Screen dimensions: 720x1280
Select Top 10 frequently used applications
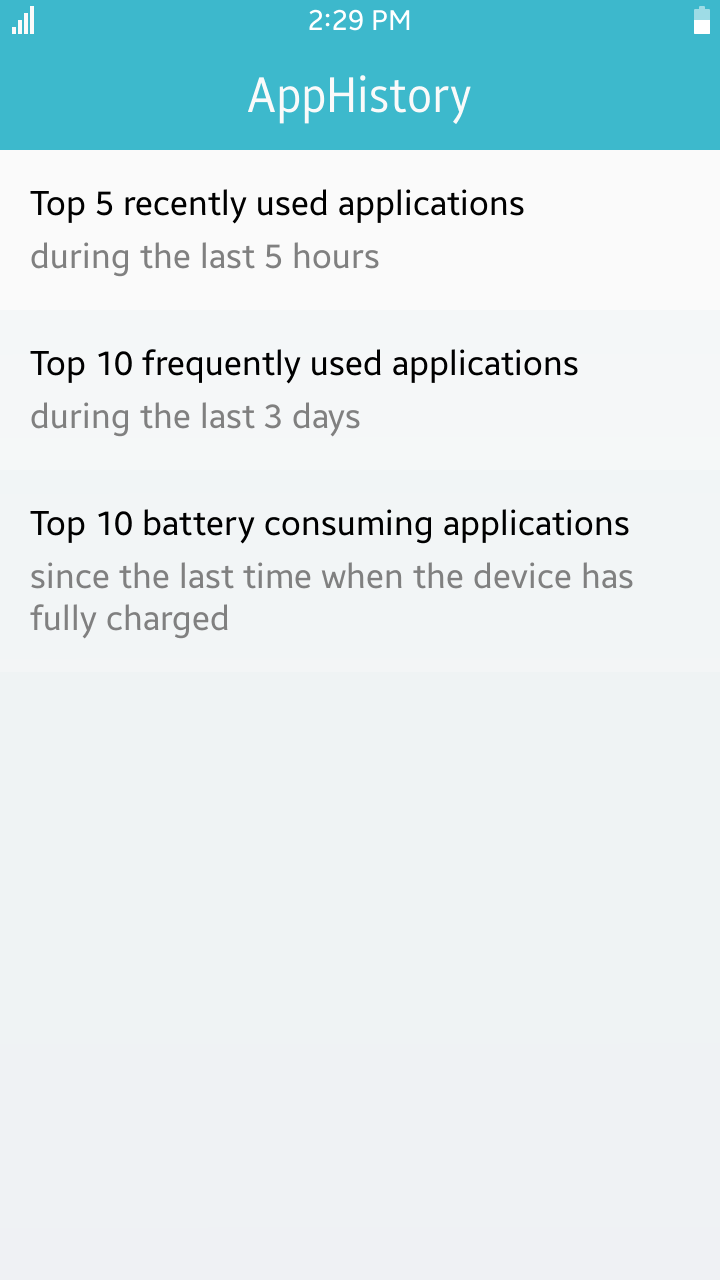(360, 390)
